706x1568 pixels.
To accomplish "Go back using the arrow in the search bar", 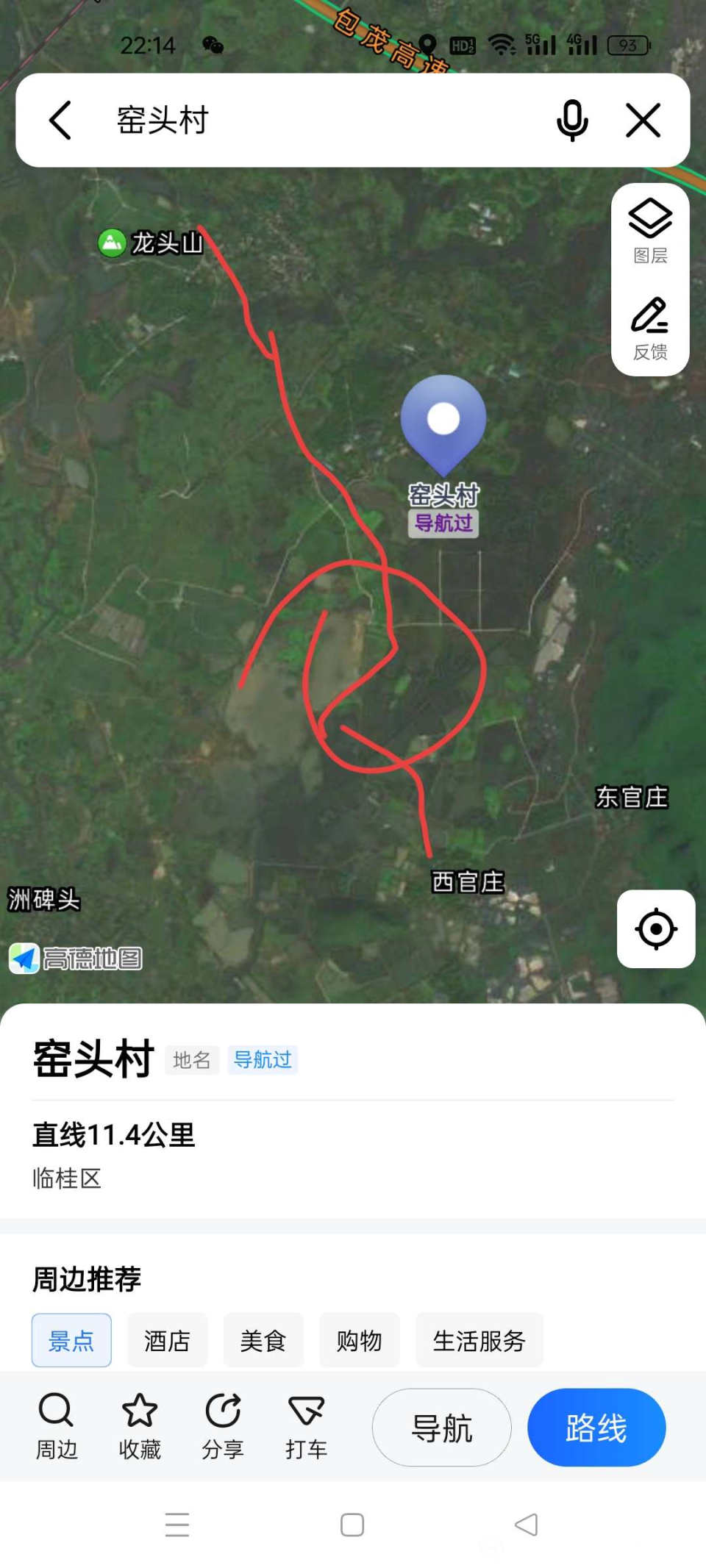I will click(60, 120).
